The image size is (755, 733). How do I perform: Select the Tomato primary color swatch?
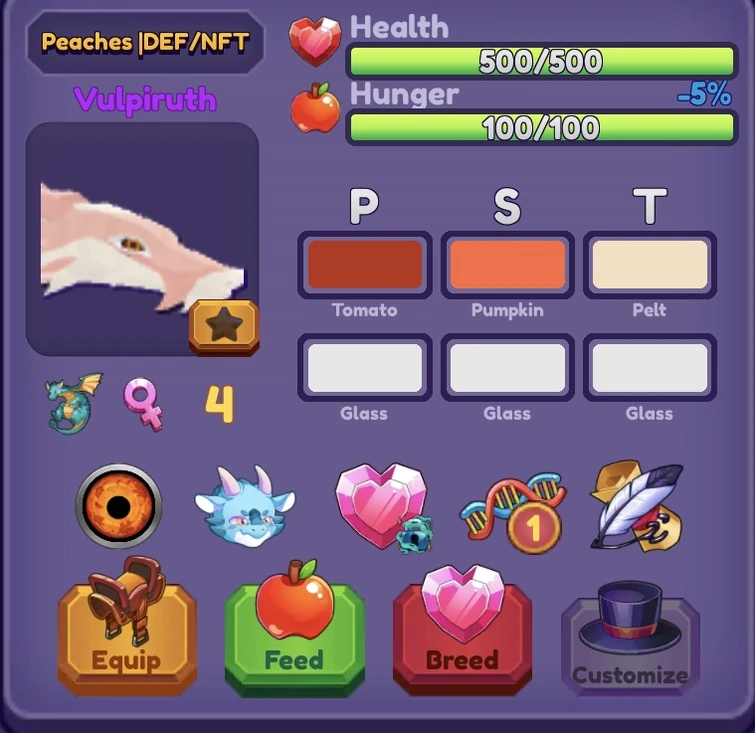click(x=364, y=265)
